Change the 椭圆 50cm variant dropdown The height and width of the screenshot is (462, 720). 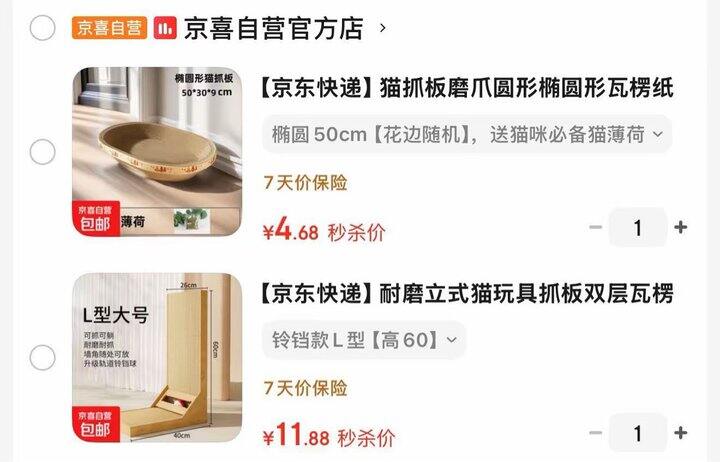(467, 134)
